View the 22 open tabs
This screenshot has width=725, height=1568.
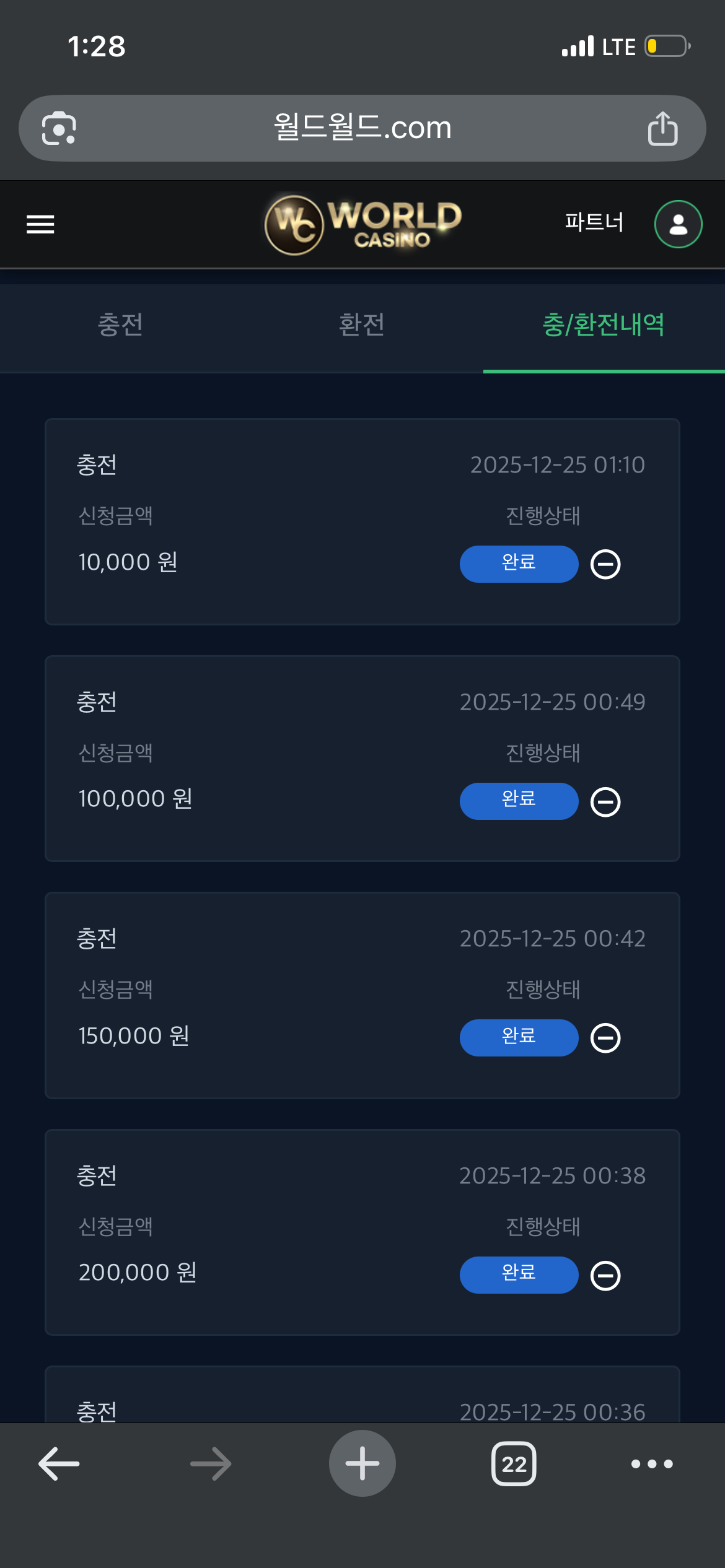coord(514,1464)
